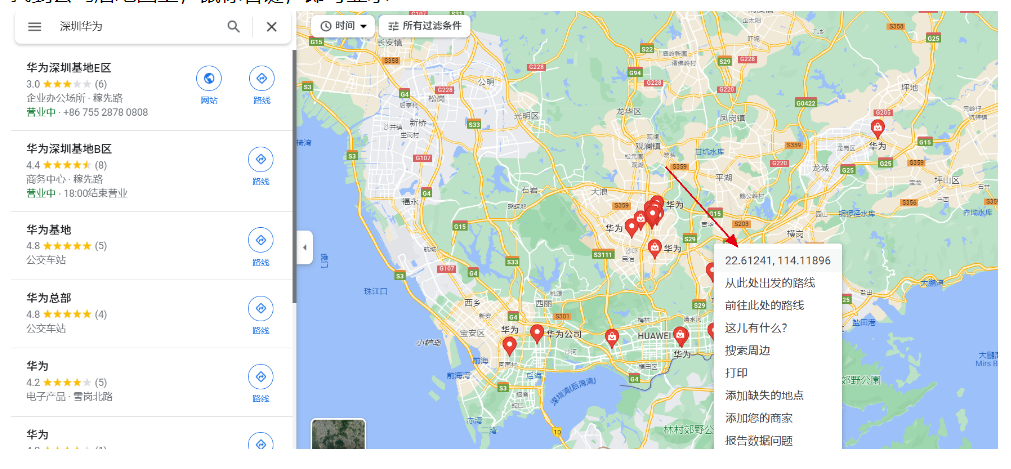Select 从此处出发的路线

769,283
